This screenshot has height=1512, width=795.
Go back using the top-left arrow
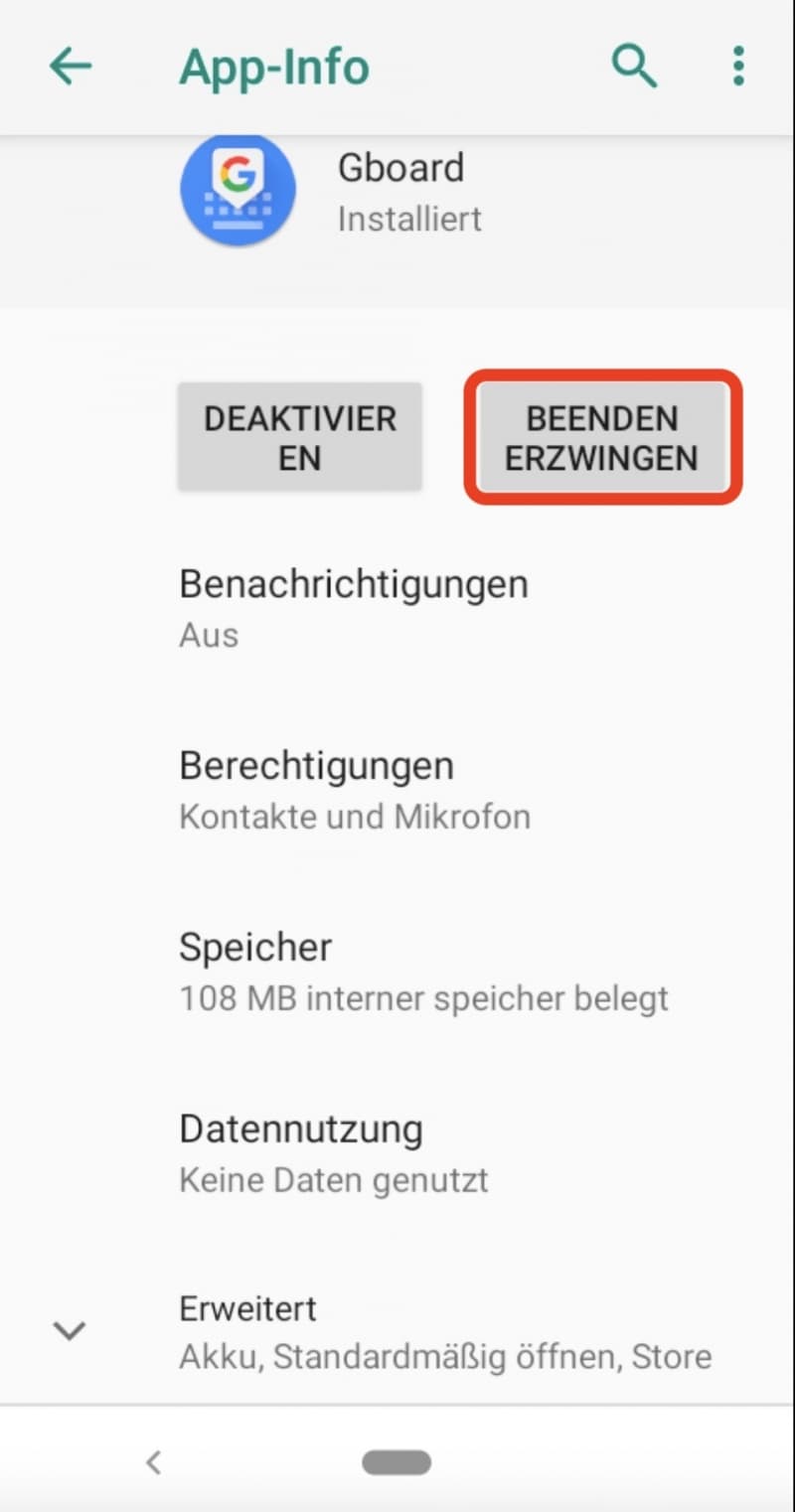[71, 67]
